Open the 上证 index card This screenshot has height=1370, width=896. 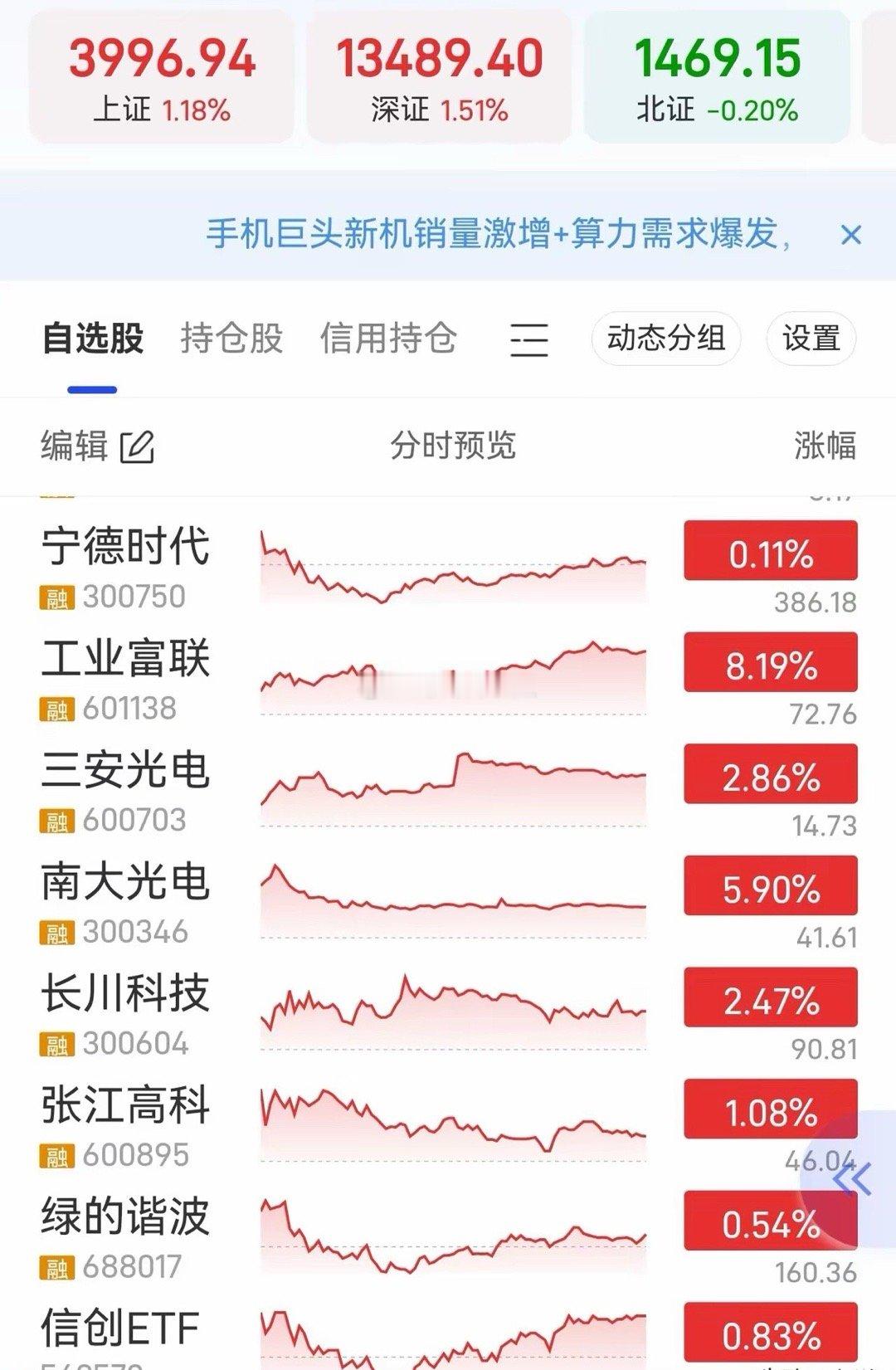[162, 77]
